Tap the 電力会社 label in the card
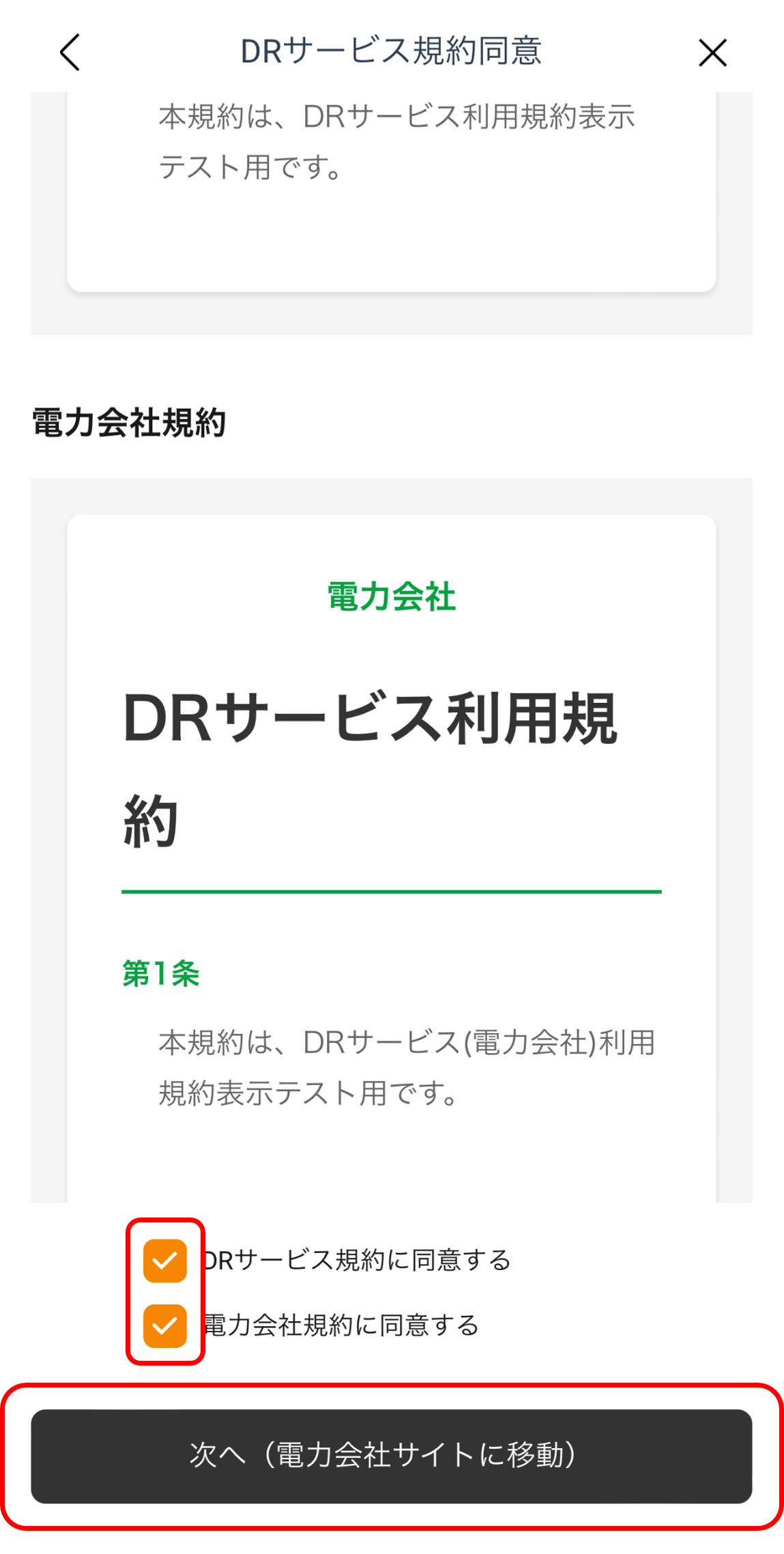The height and width of the screenshot is (1554, 784). (391, 596)
